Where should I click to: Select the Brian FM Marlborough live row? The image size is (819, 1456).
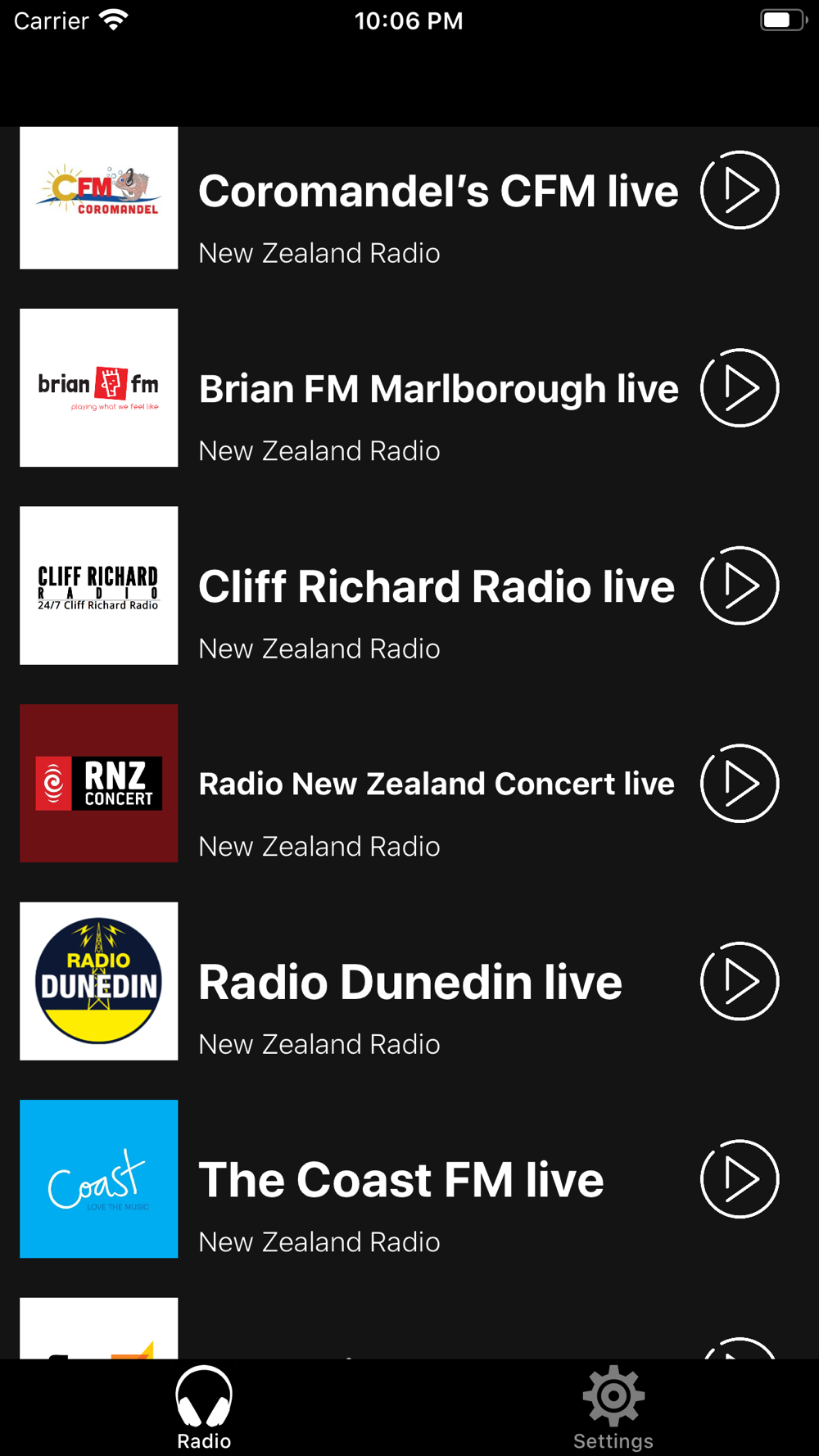[409, 387]
